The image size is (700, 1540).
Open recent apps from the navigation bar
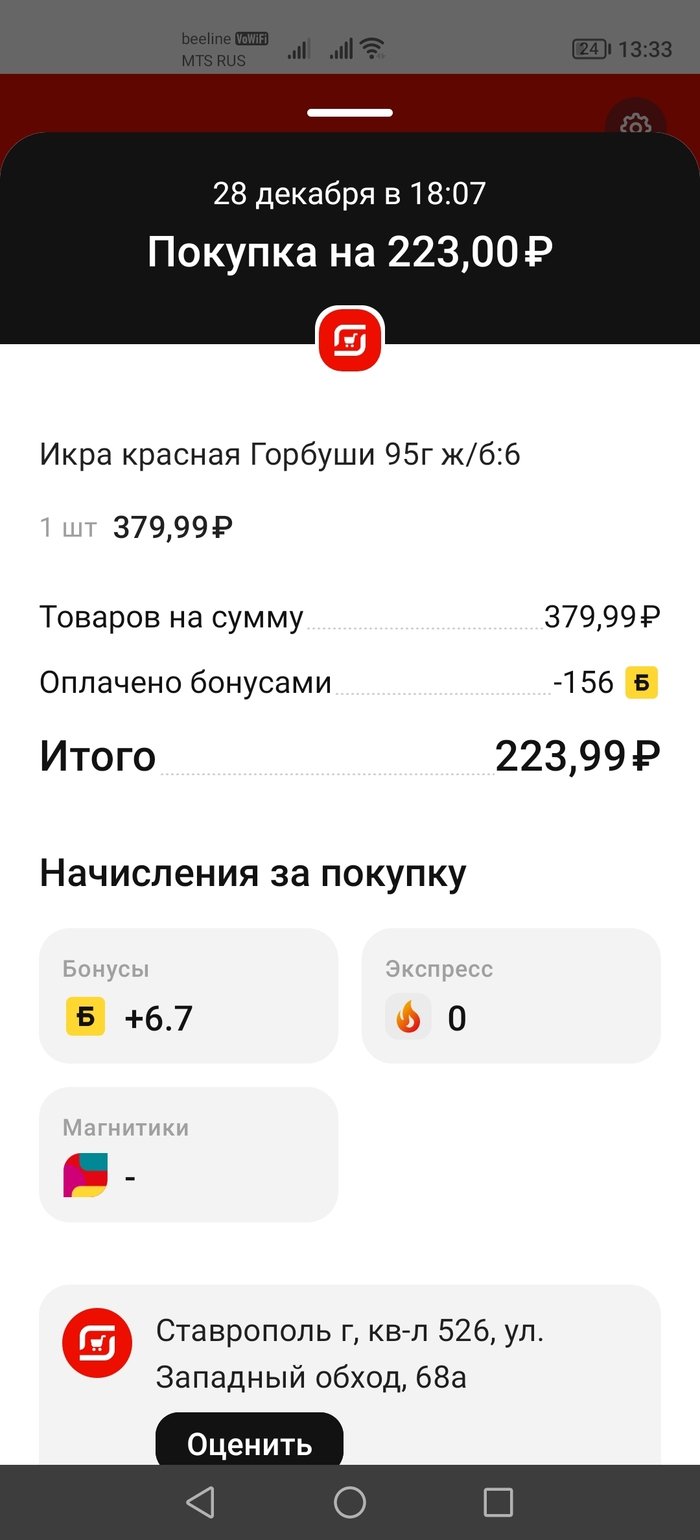click(x=497, y=1502)
